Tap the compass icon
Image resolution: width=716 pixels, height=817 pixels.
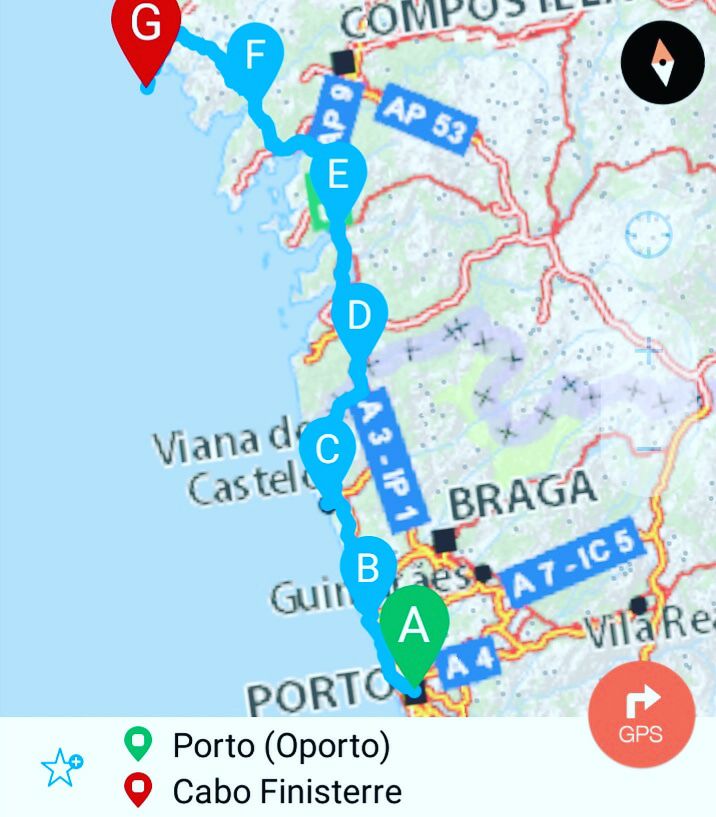pyautogui.click(x=662, y=63)
